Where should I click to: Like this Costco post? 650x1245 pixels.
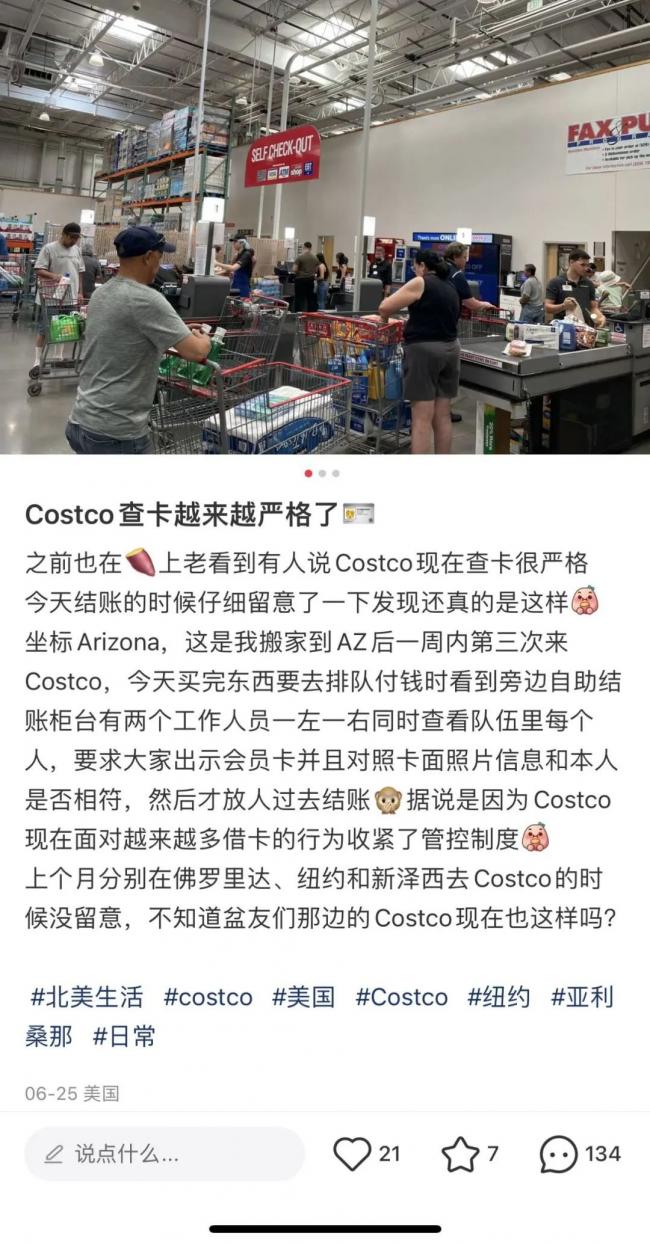[x=352, y=1154]
